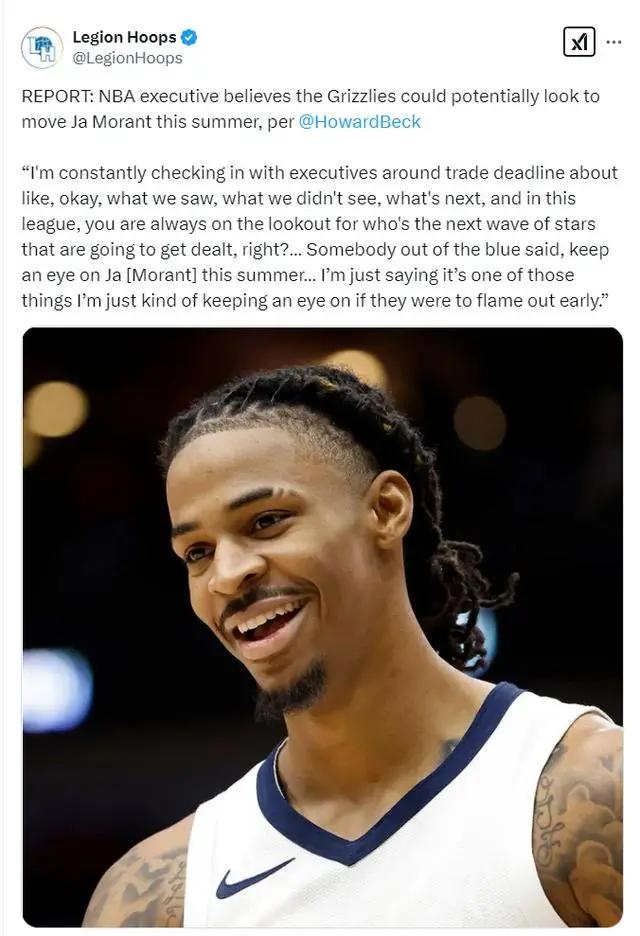Open the Legion Hoops account name
Screen dimensions: 640x936
[124, 37]
